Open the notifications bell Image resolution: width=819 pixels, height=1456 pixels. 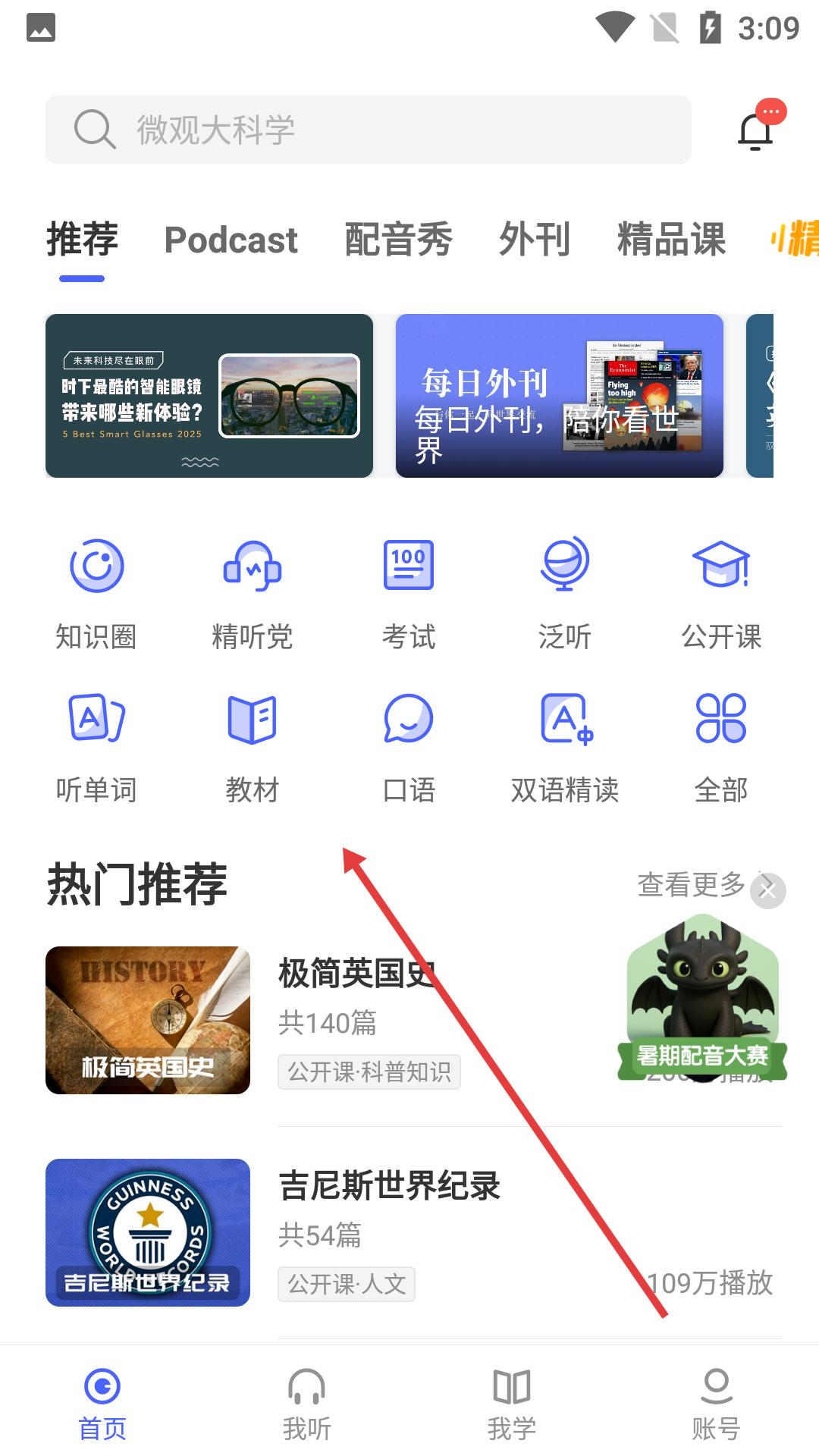[x=755, y=131]
